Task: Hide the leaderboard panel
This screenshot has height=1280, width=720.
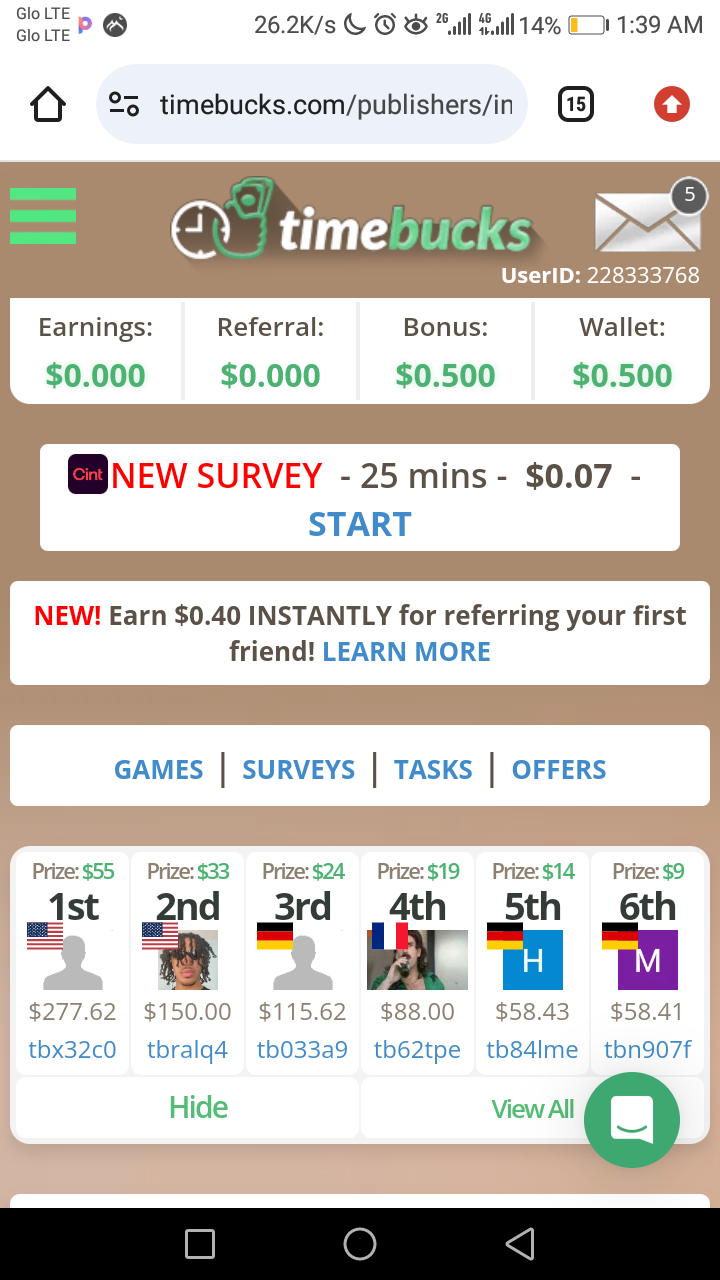Action: (x=198, y=1107)
